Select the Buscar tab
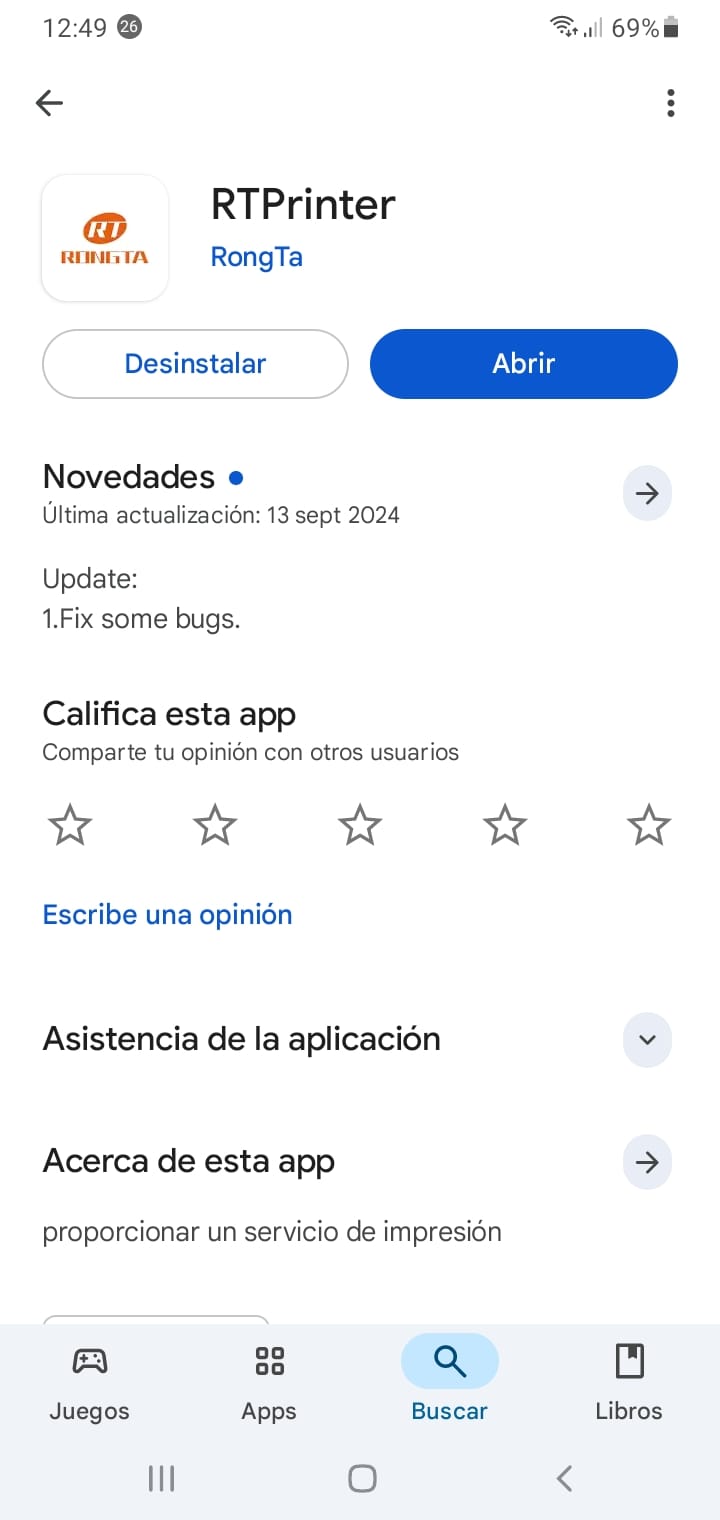 (x=450, y=1383)
